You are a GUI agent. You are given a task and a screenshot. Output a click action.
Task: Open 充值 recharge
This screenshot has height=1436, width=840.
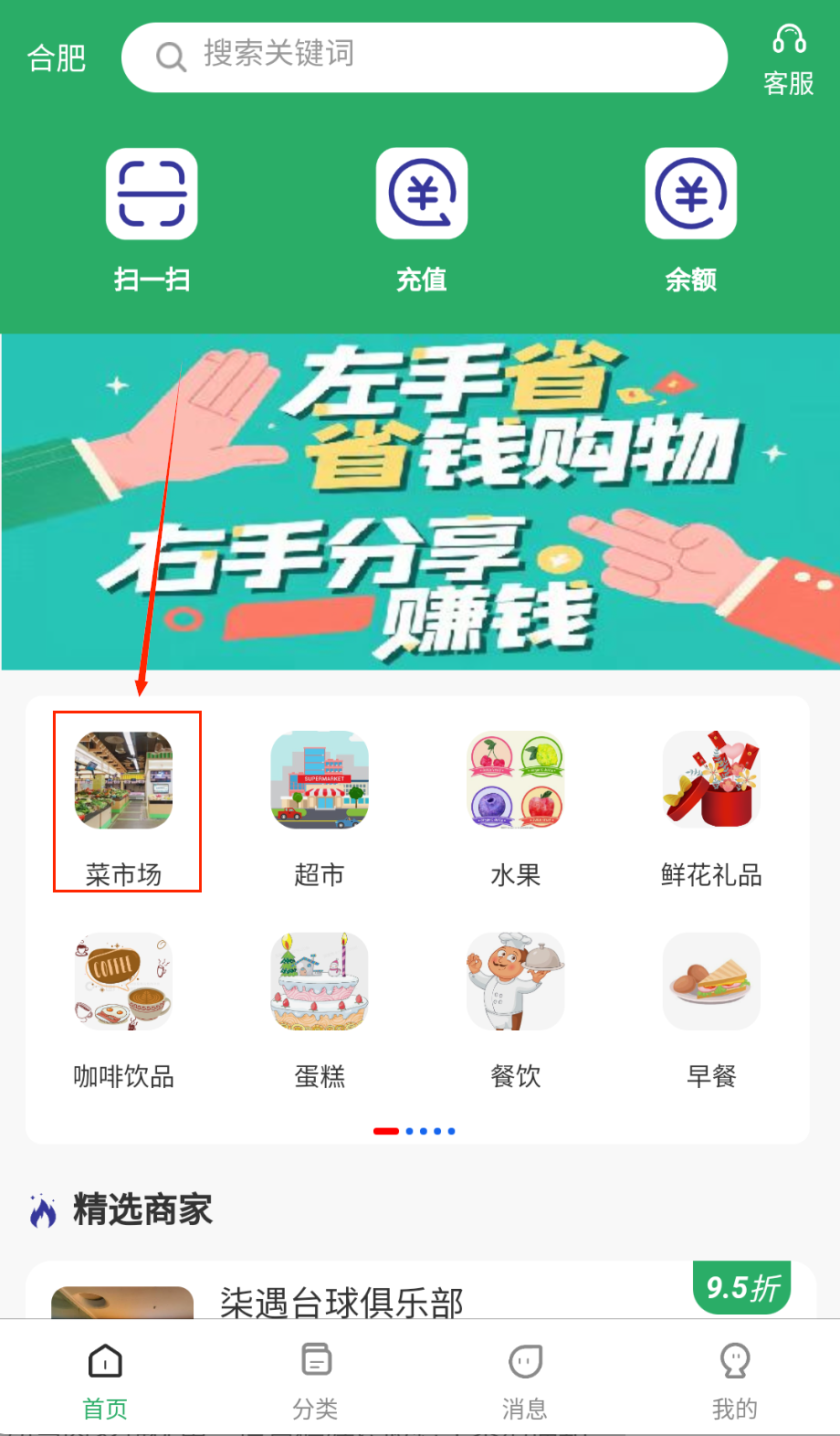422,221
